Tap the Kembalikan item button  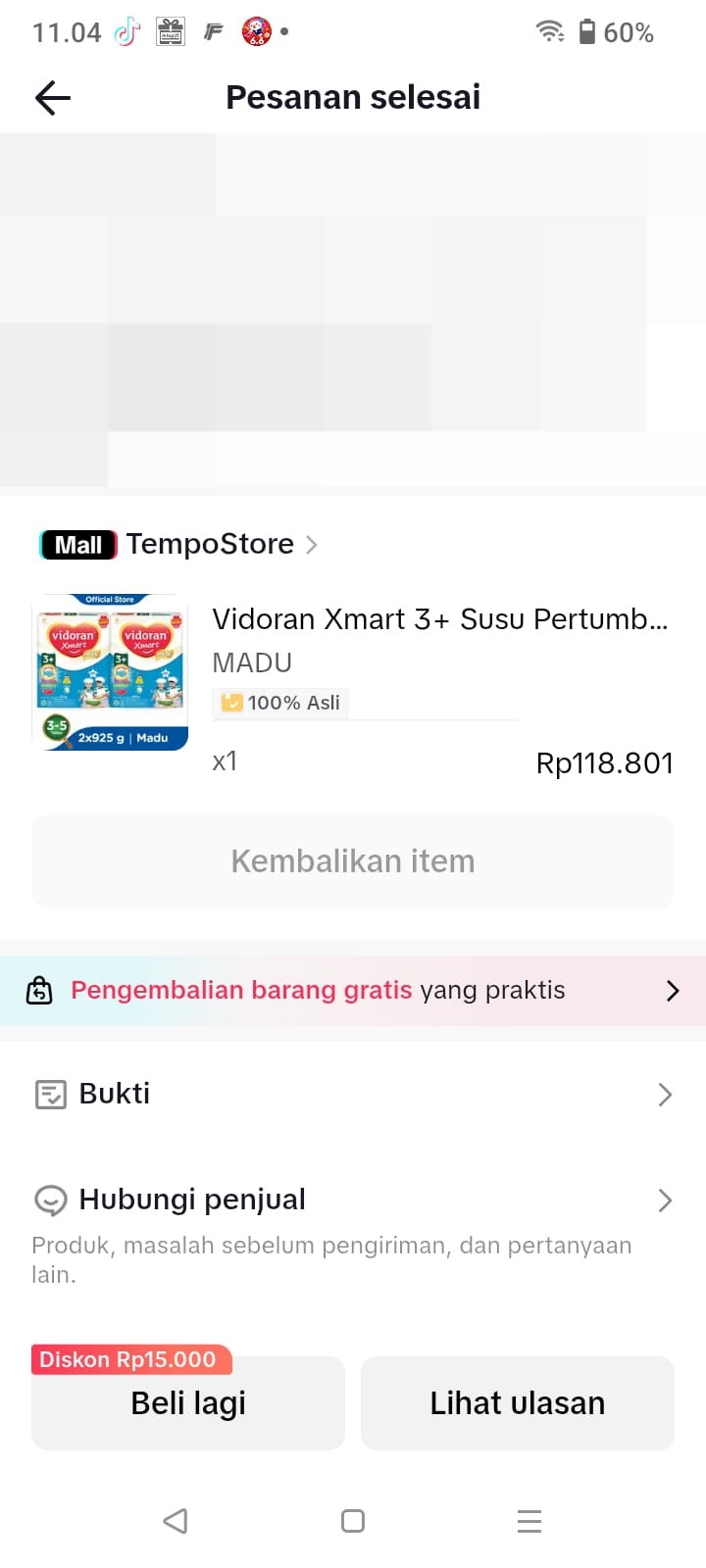pyautogui.click(x=353, y=861)
